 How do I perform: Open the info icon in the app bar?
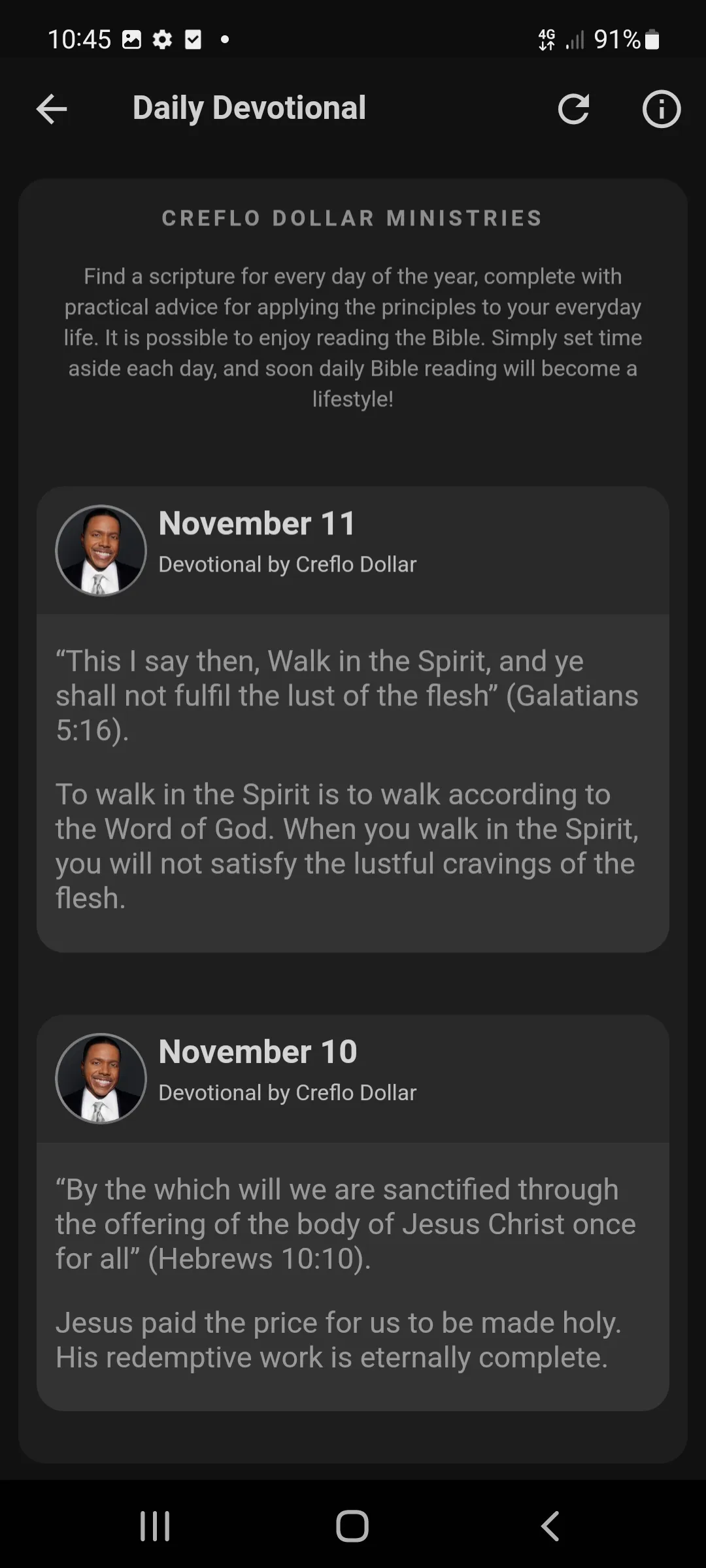tap(661, 109)
